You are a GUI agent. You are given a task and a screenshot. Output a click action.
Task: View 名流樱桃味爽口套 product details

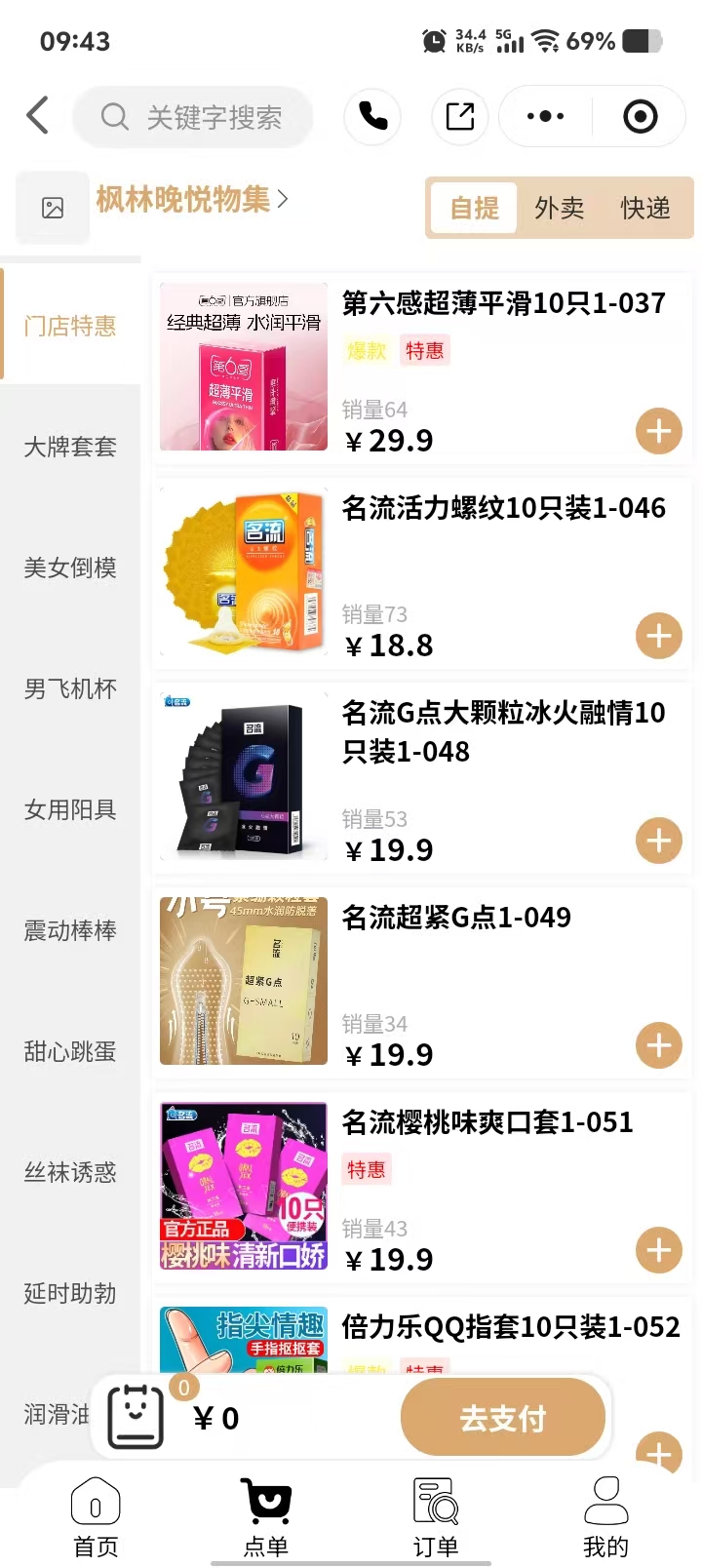(487, 1122)
